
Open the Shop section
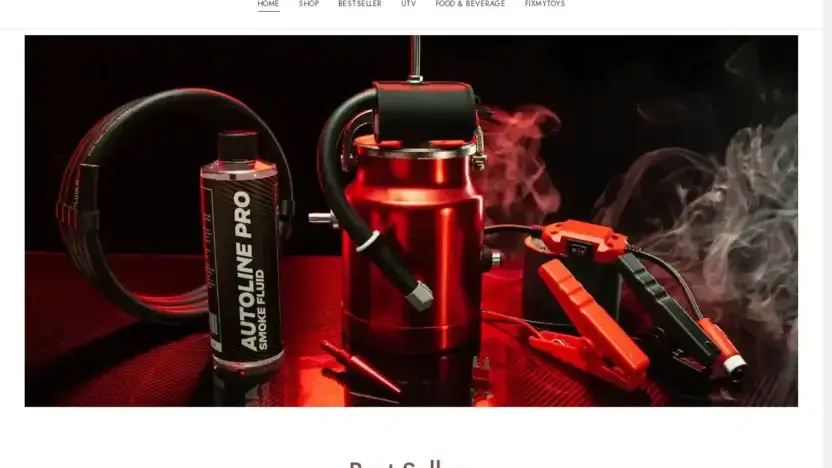tap(309, 4)
